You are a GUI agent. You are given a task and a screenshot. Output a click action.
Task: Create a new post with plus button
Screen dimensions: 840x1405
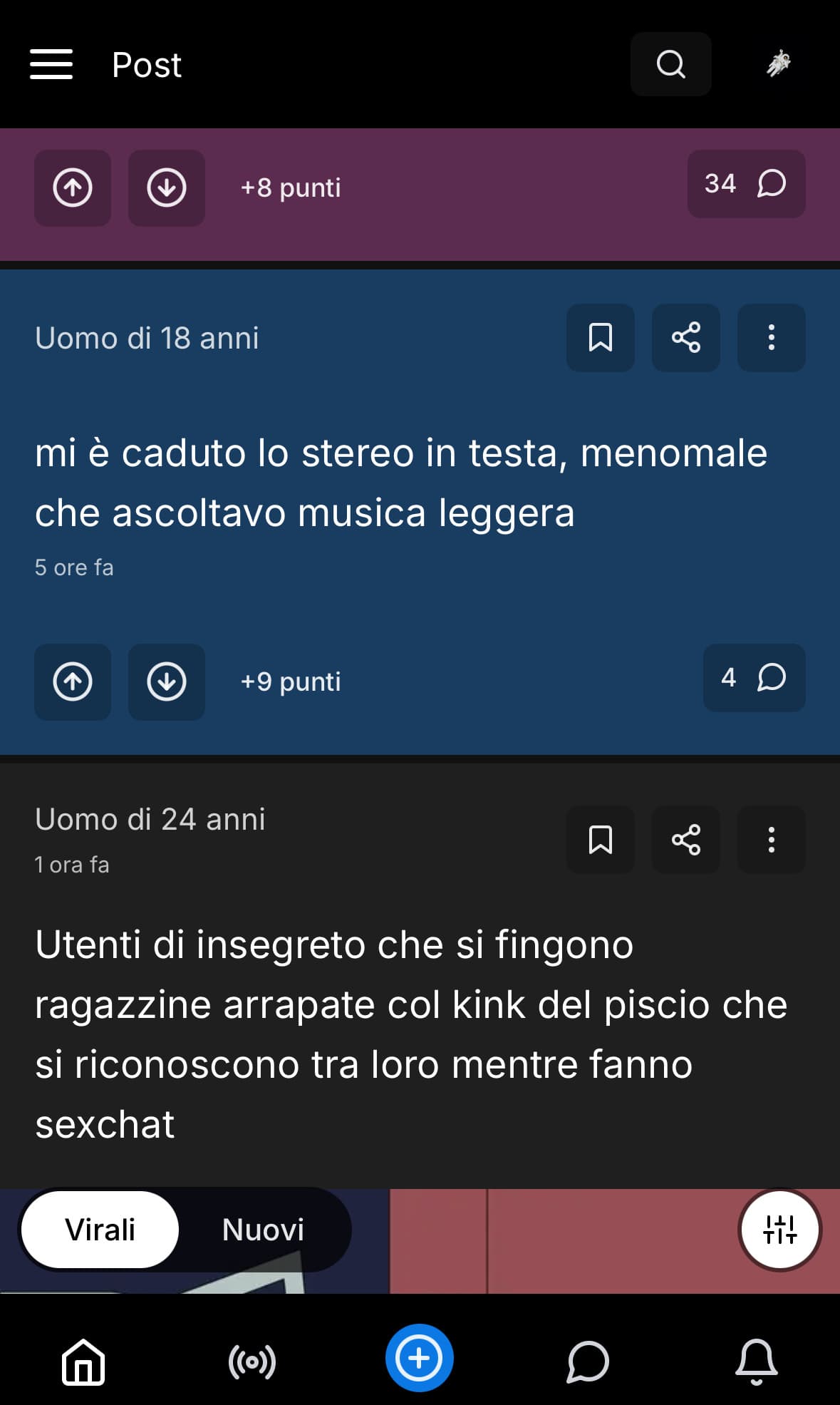click(419, 1358)
